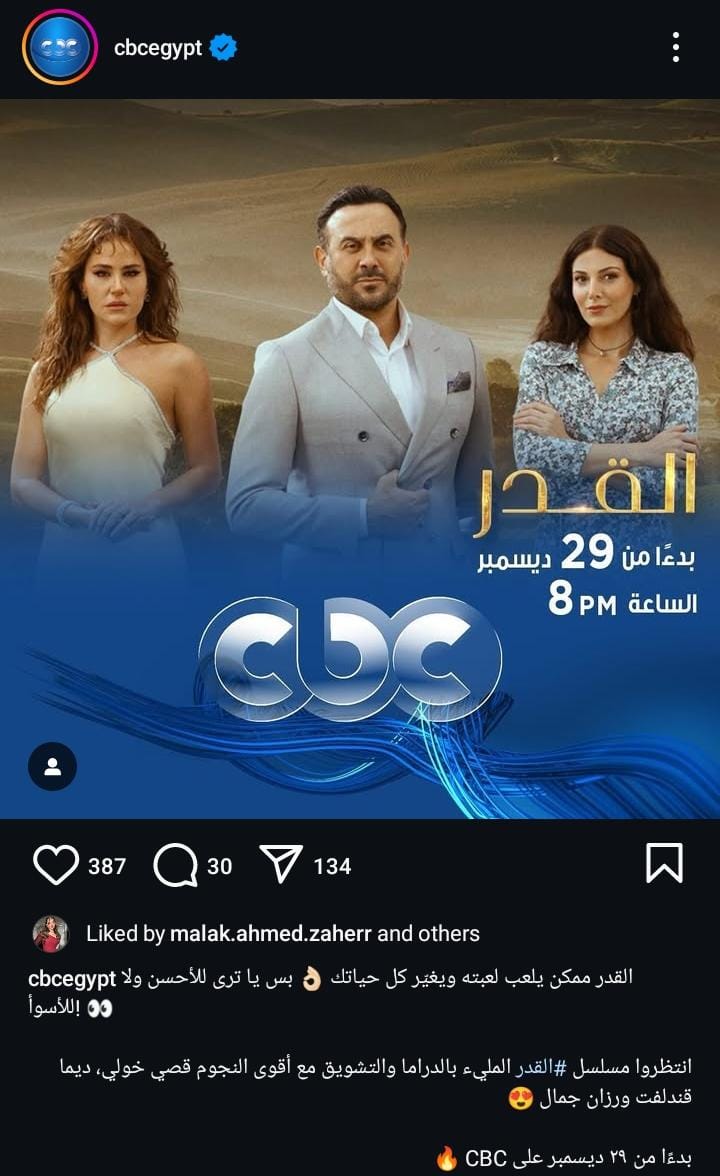Image resolution: width=720 pixels, height=1176 pixels.
Task: Open the post image of القدر poster
Action: (360, 400)
